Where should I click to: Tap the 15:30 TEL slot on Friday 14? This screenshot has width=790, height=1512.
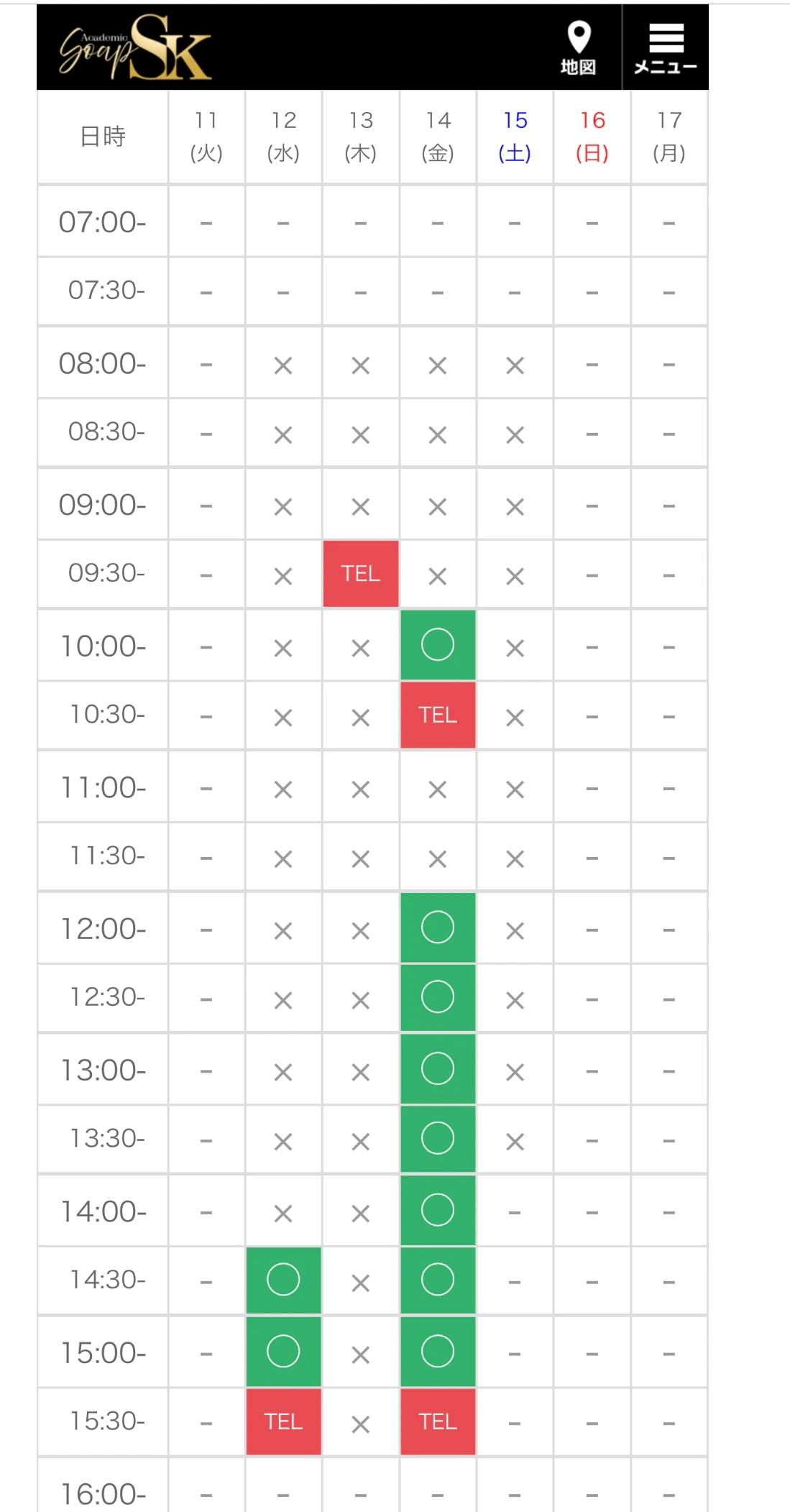[x=438, y=1422]
